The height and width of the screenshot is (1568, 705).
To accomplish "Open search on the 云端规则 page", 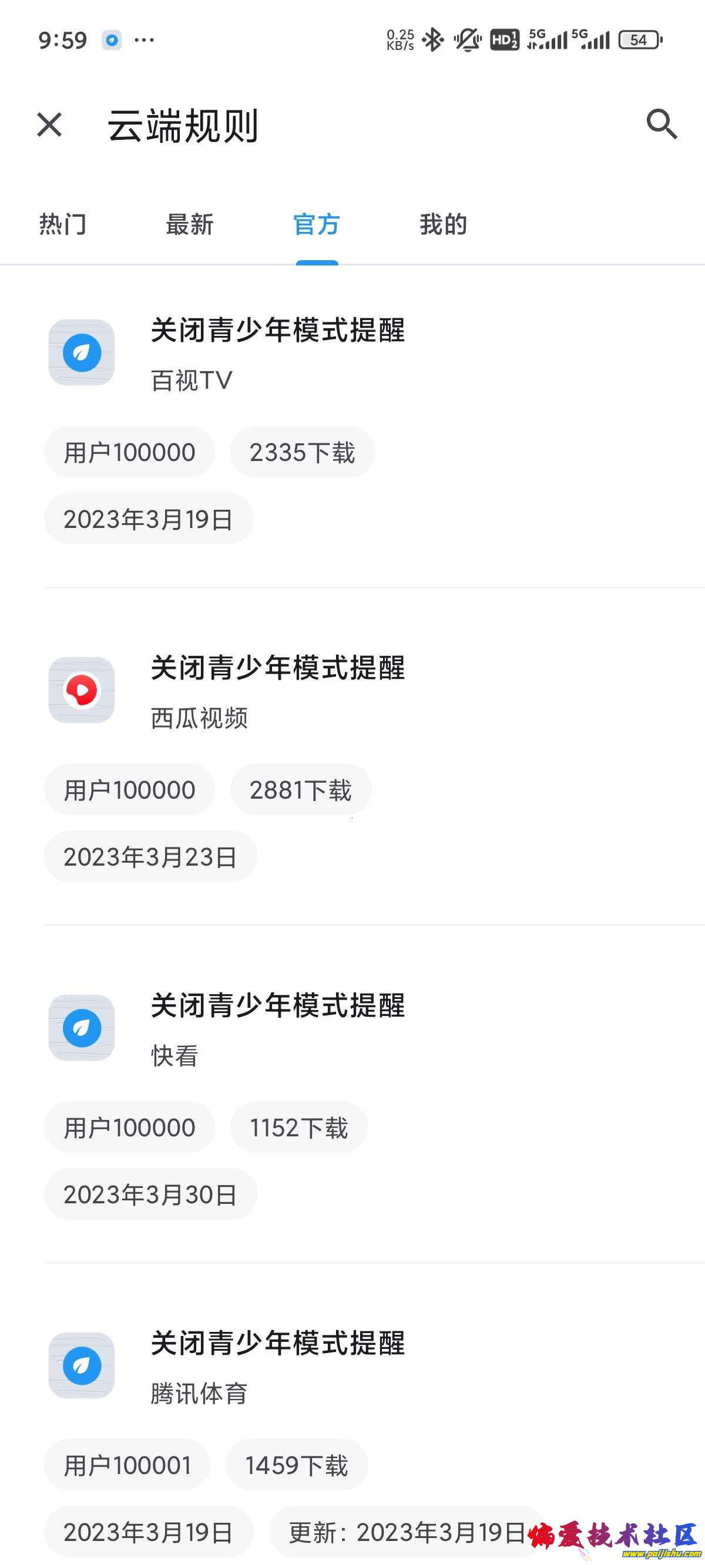I will coord(662,125).
